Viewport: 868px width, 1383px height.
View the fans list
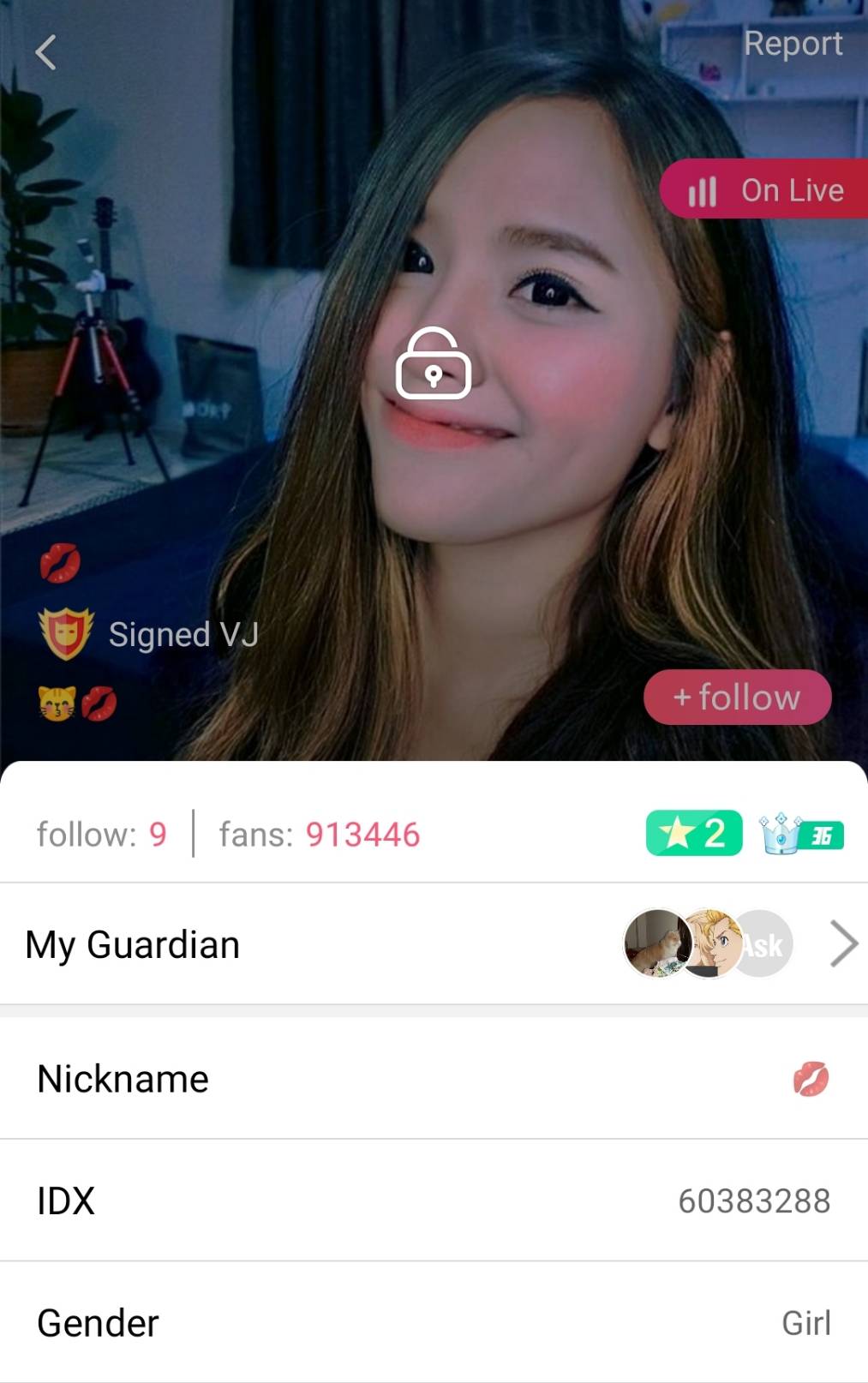(320, 835)
